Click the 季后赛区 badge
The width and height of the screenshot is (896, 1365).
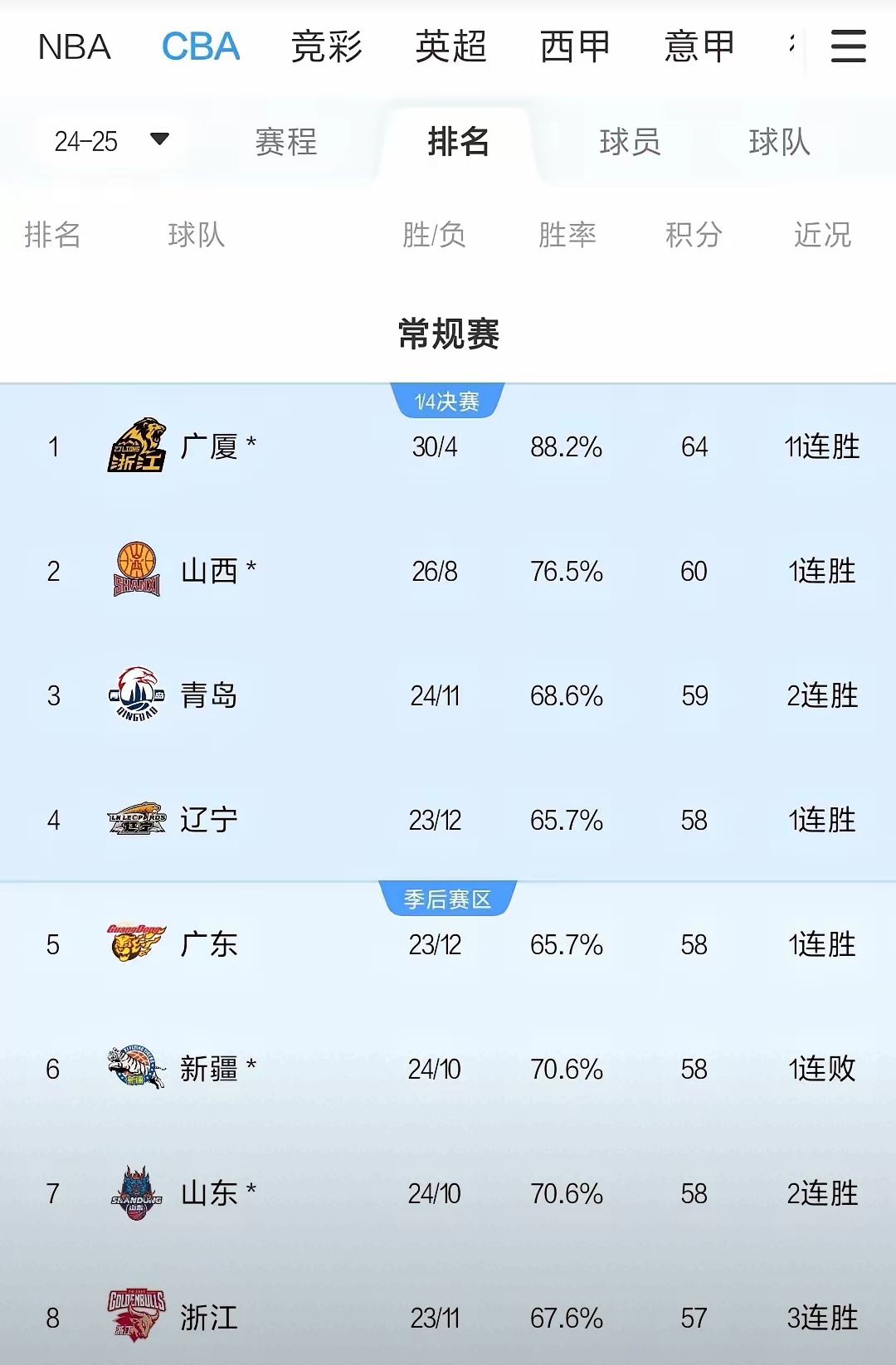(447, 896)
